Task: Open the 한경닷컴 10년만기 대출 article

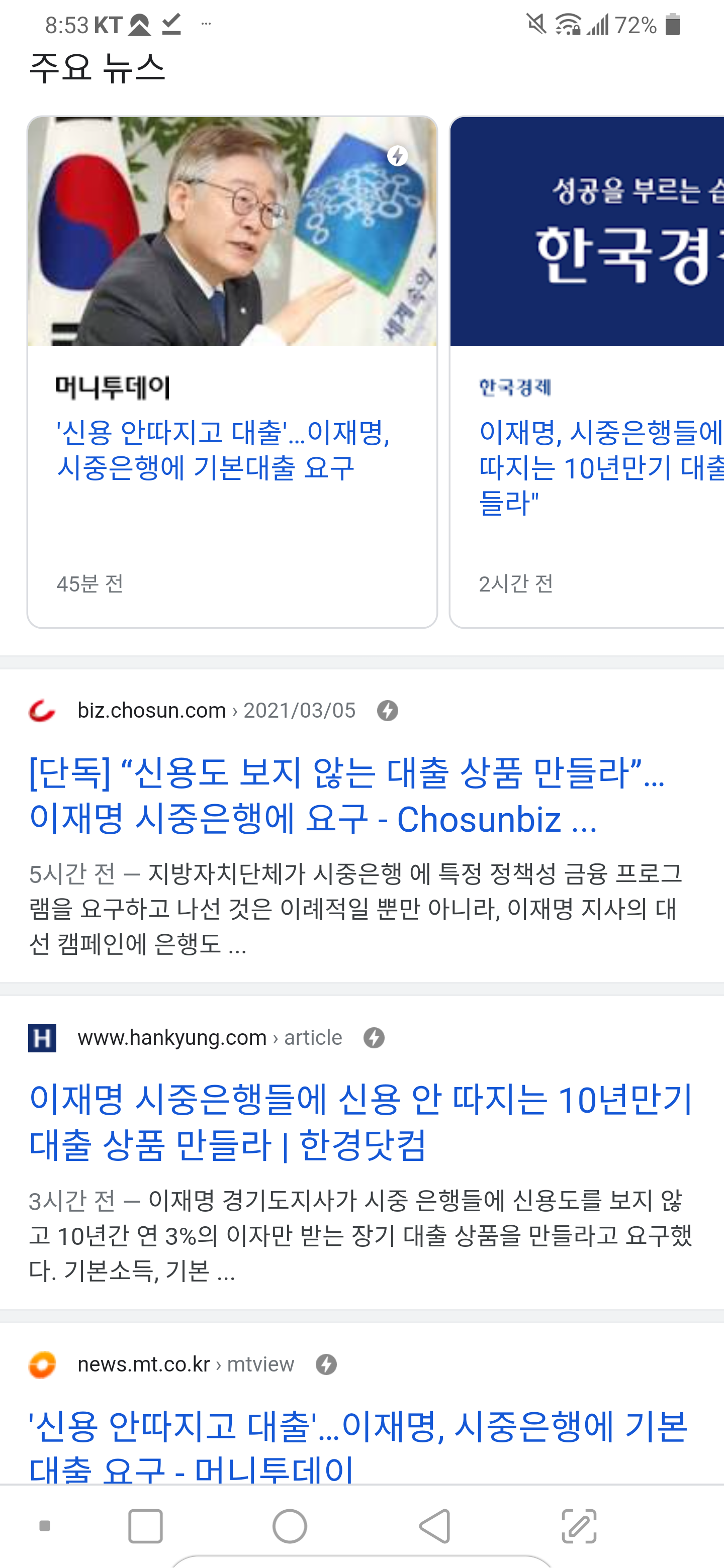Action: click(360, 1122)
